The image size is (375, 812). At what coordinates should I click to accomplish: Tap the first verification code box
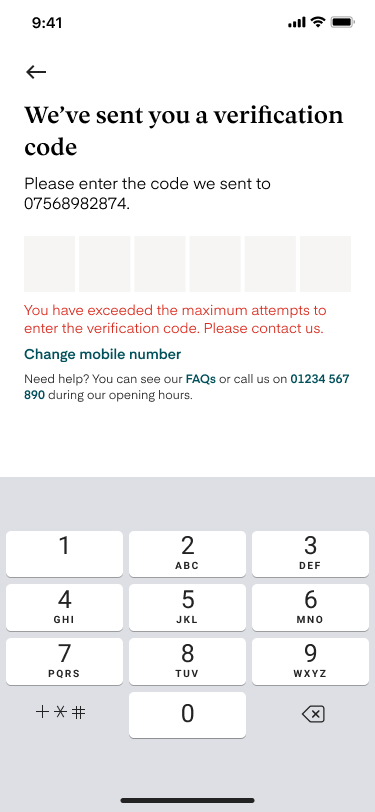click(50, 264)
